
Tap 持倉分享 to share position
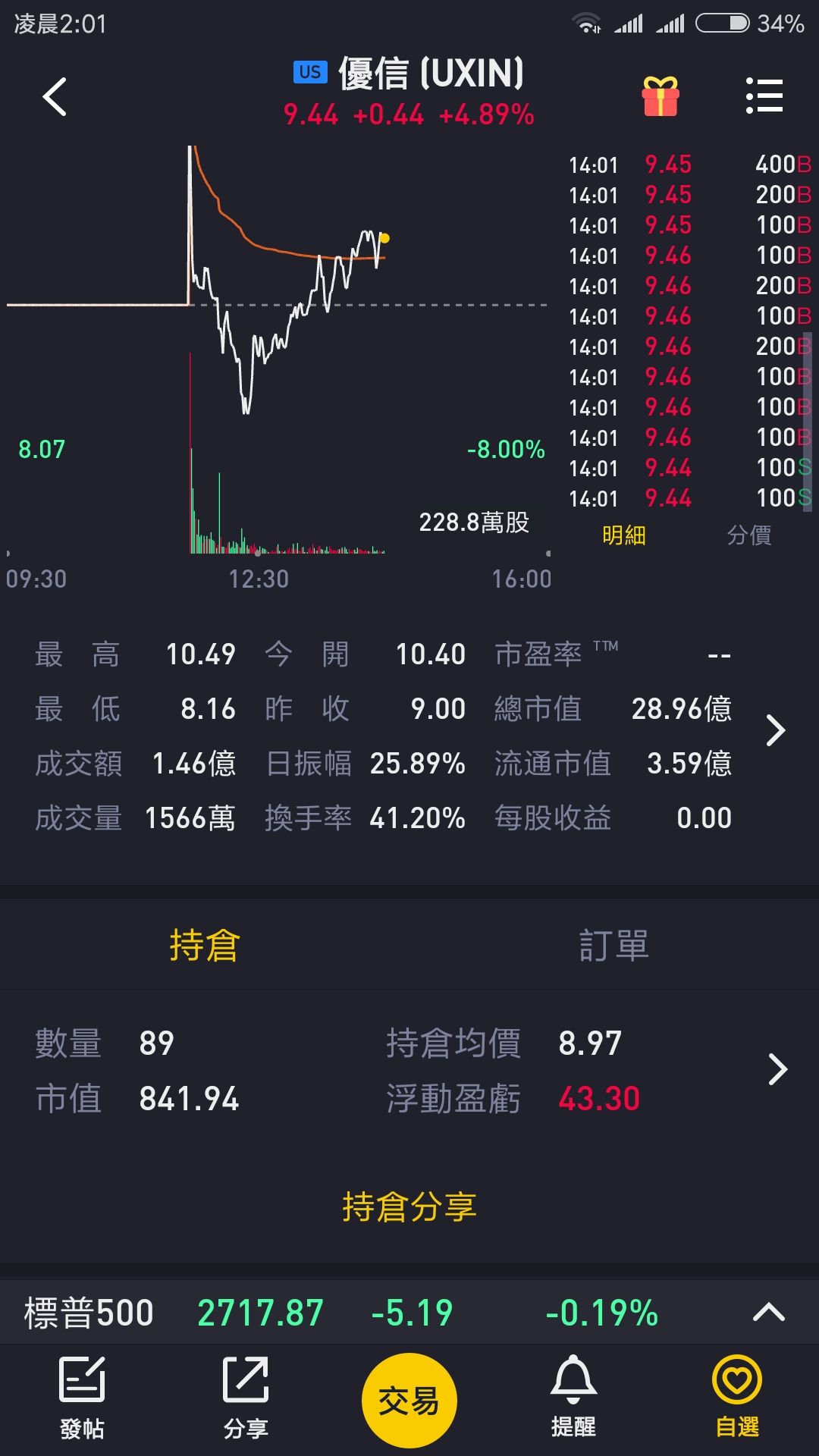[409, 1207]
